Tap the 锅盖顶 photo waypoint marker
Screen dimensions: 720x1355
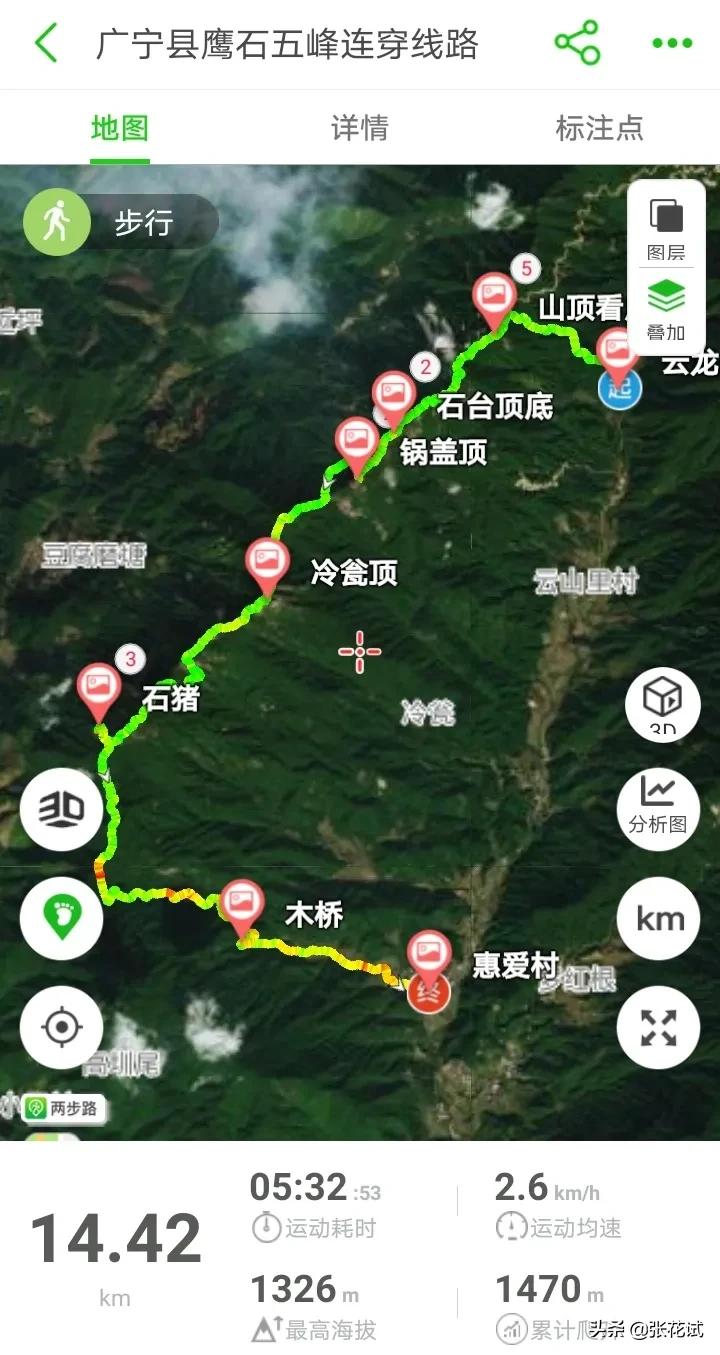(357, 440)
